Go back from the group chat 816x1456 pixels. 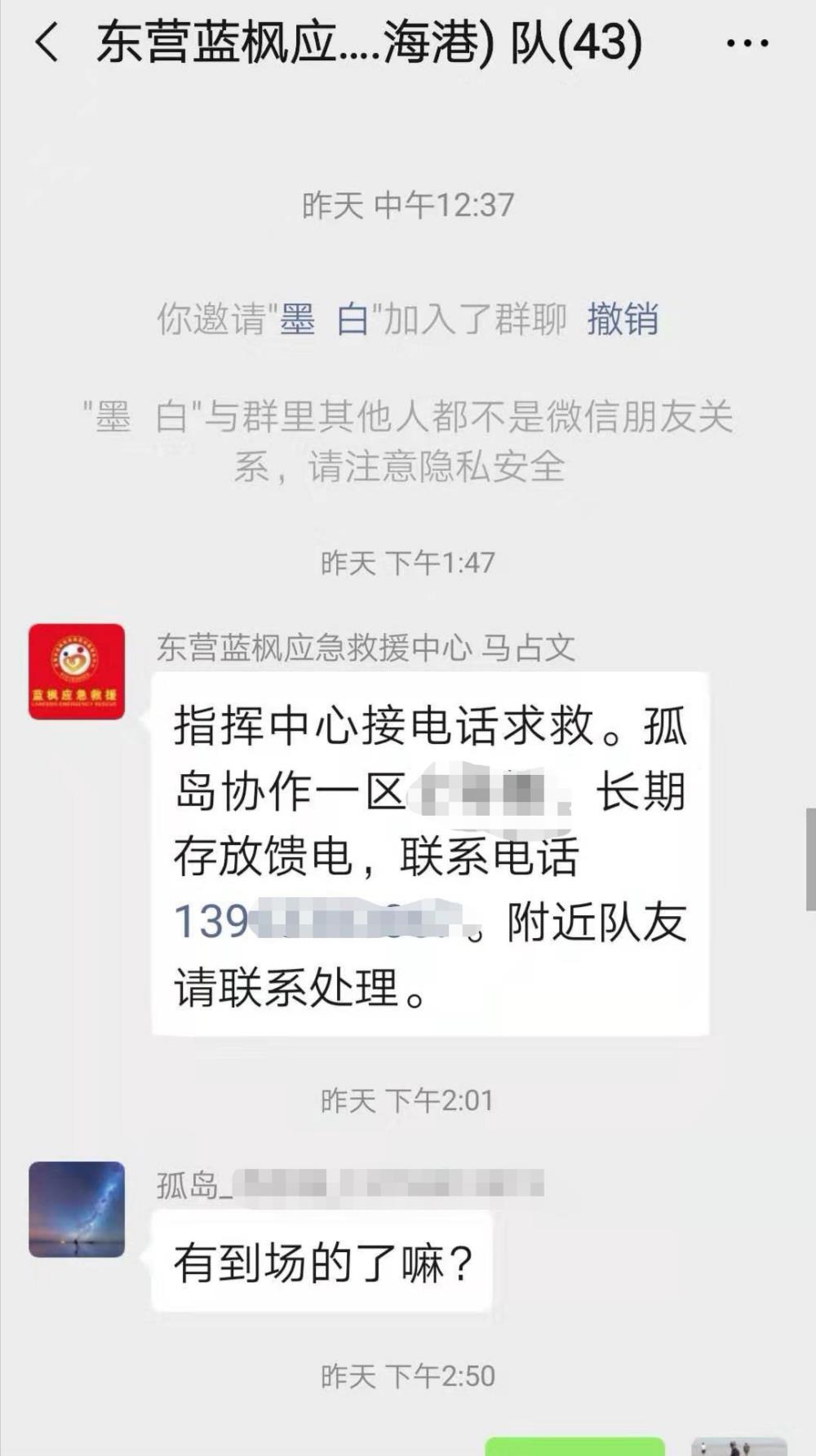coord(47,43)
